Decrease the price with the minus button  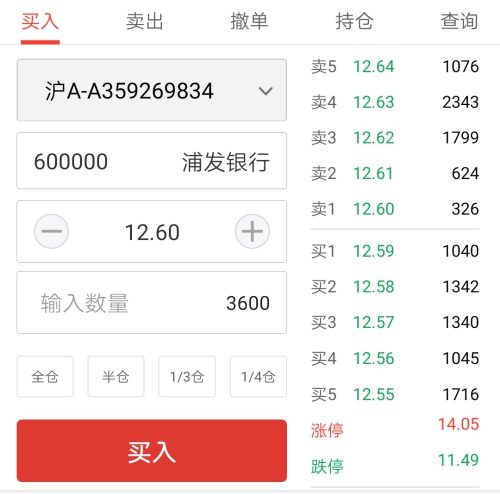pos(51,231)
